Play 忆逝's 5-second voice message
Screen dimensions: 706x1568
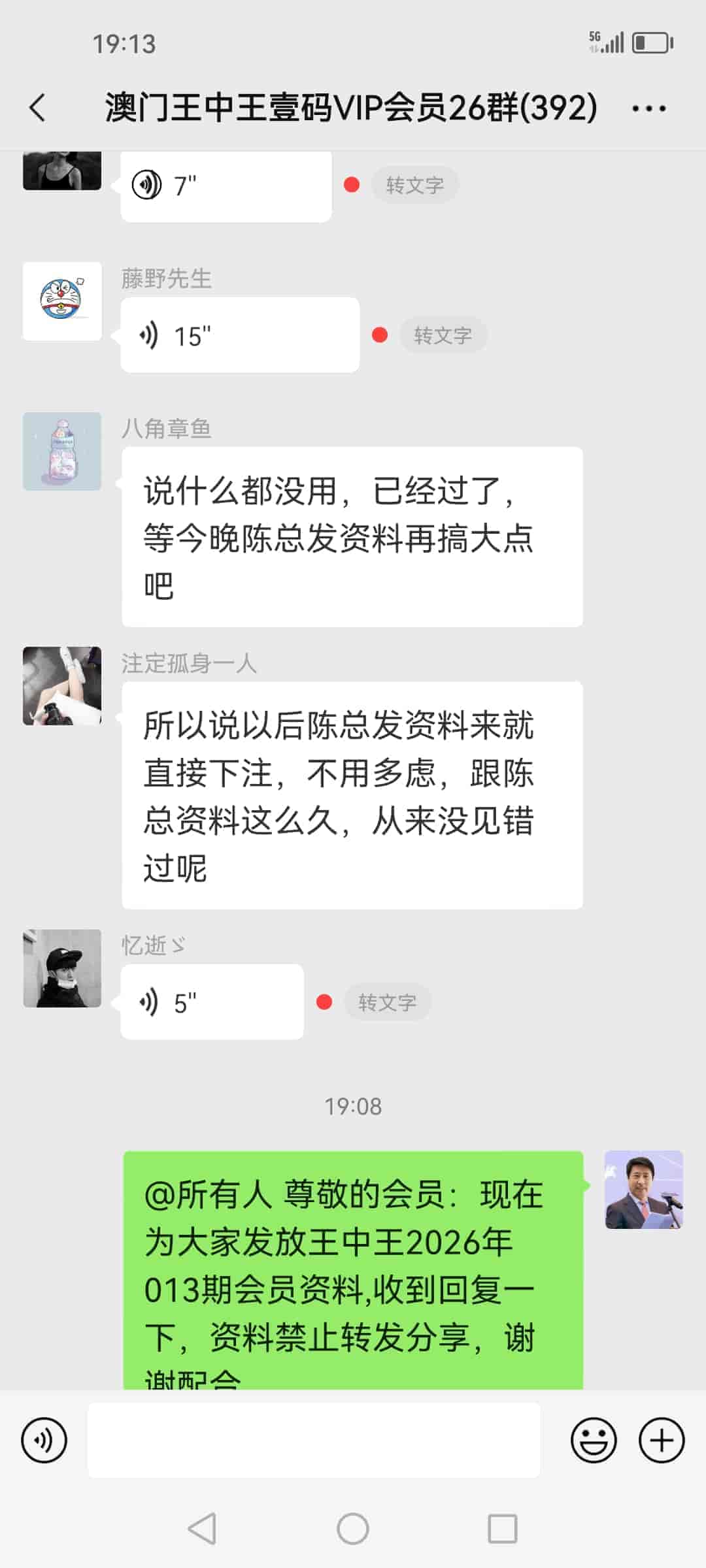[212, 1002]
